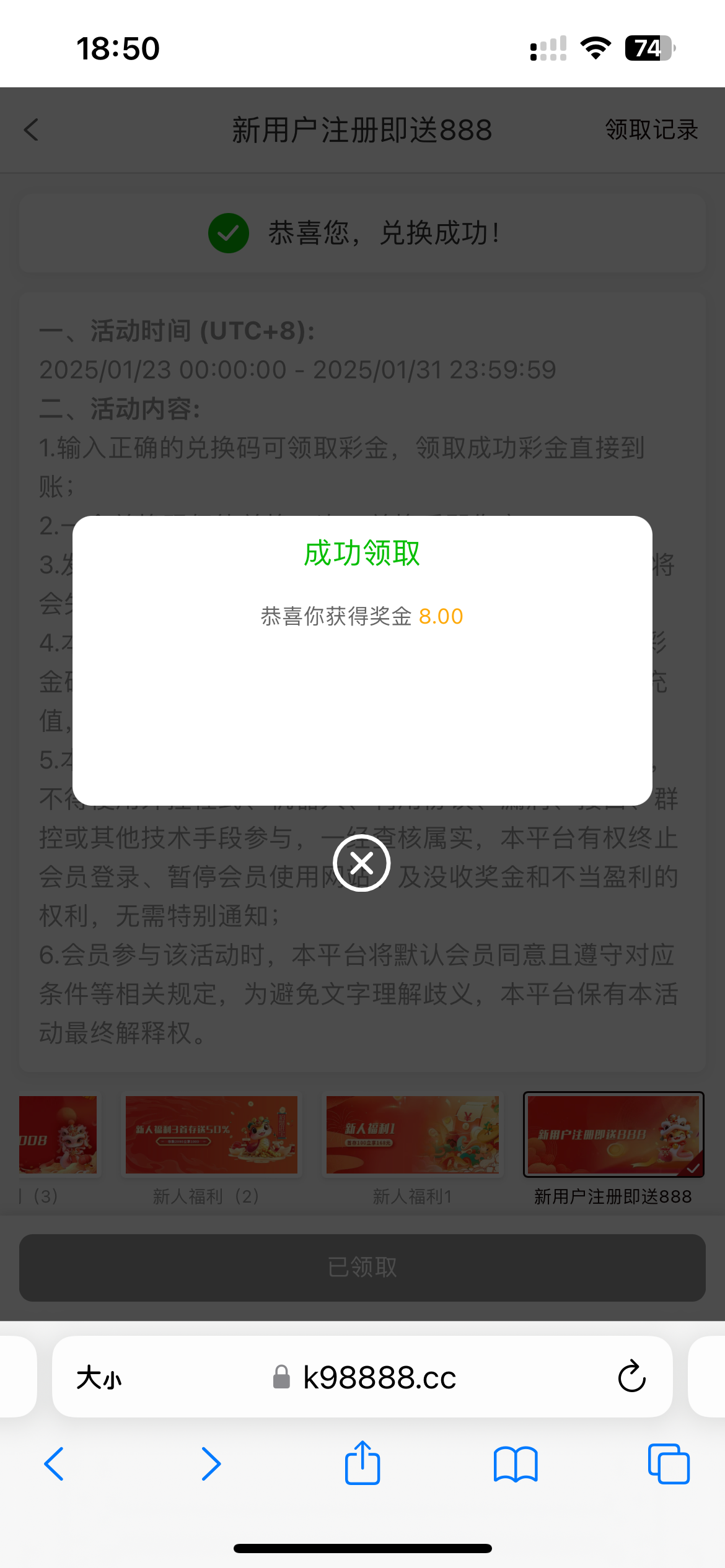Open 领取记录 claim history
The height and width of the screenshot is (1568, 725).
(651, 130)
